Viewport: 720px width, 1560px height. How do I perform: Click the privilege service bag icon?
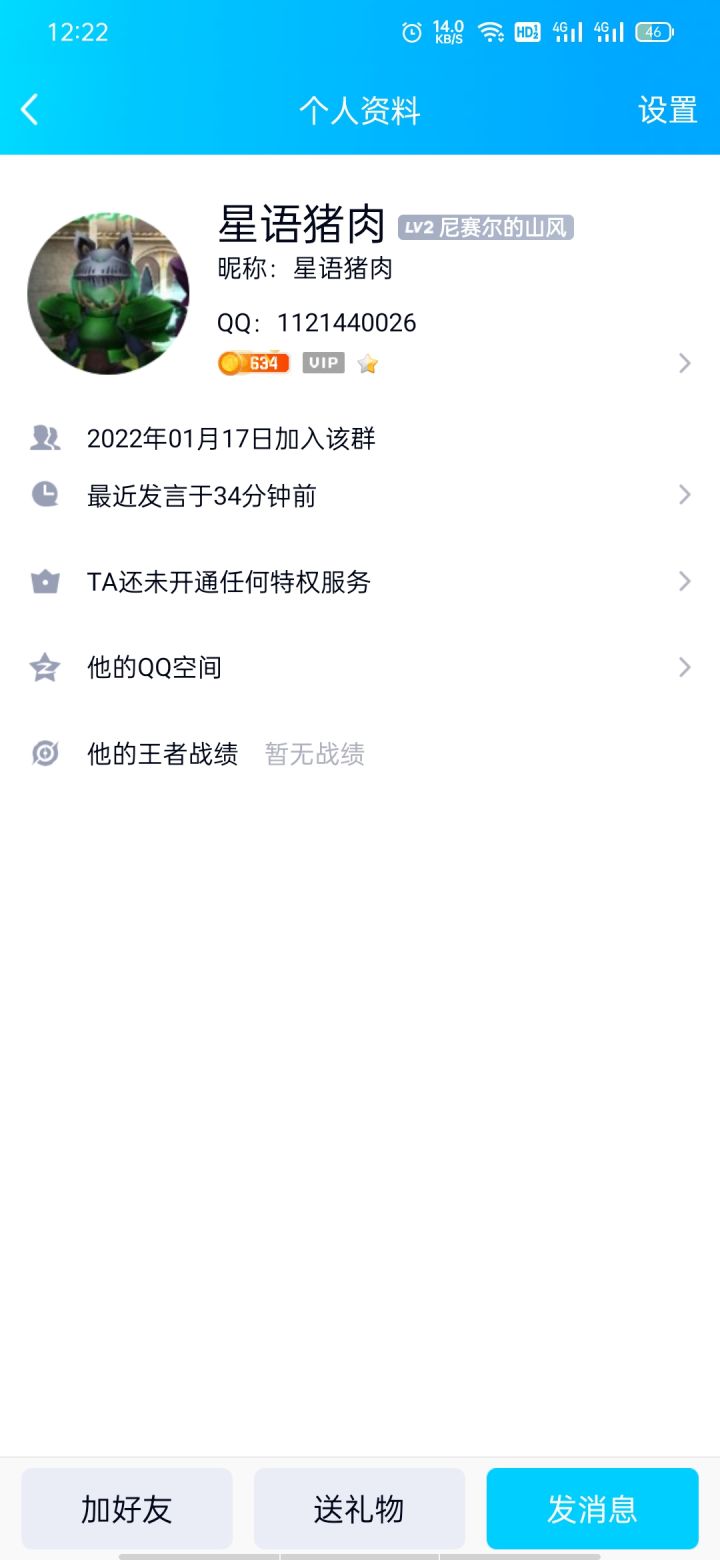pyautogui.click(x=44, y=581)
